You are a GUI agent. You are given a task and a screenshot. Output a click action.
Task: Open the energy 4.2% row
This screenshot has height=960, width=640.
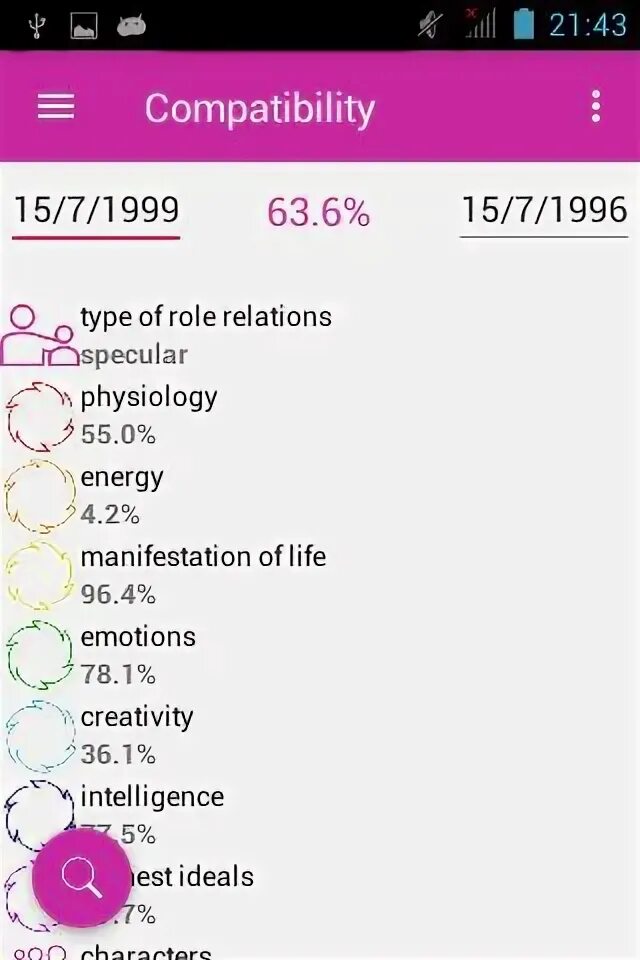click(121, 495)
